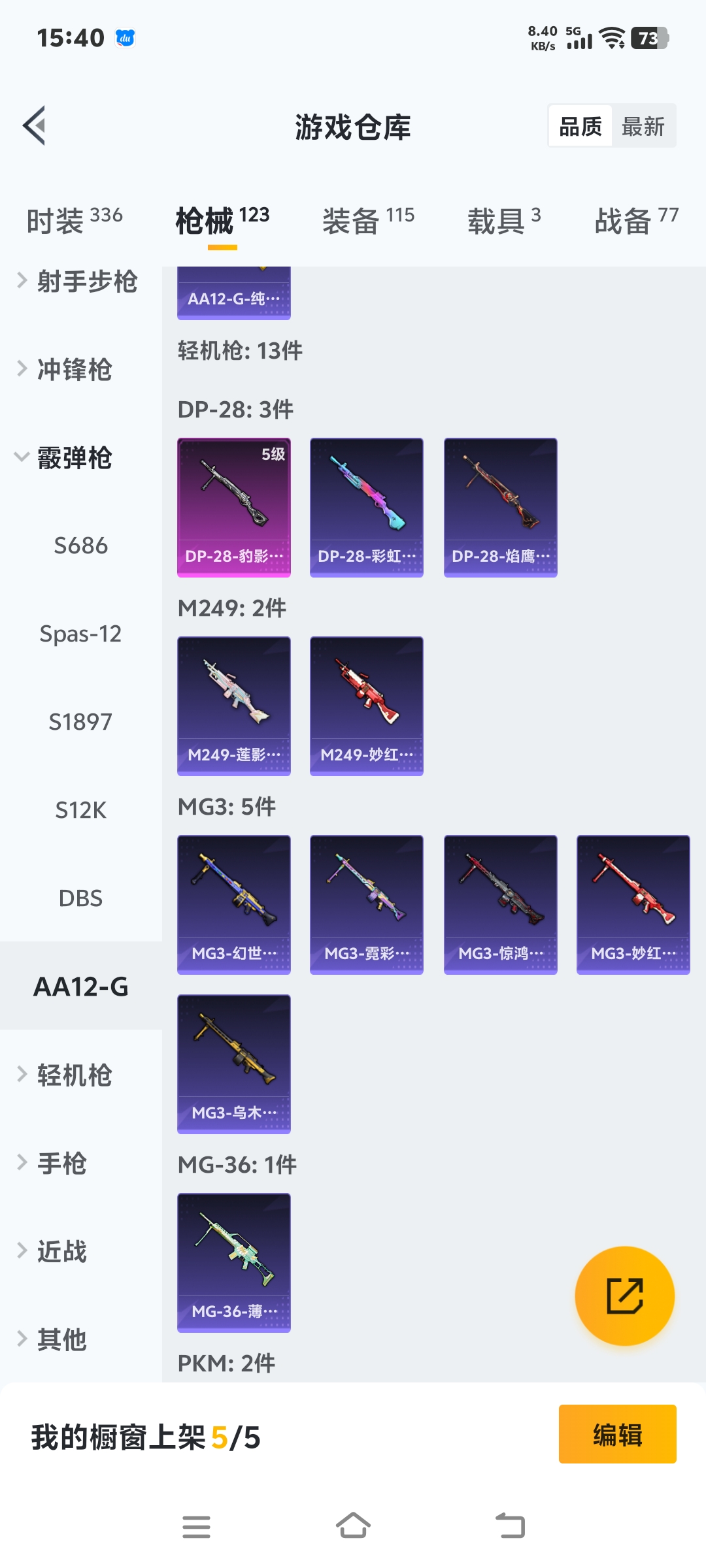Tap the orange share floating button
The height and width of the screenshot is (1568, 706).
(x=625, y=1296)
